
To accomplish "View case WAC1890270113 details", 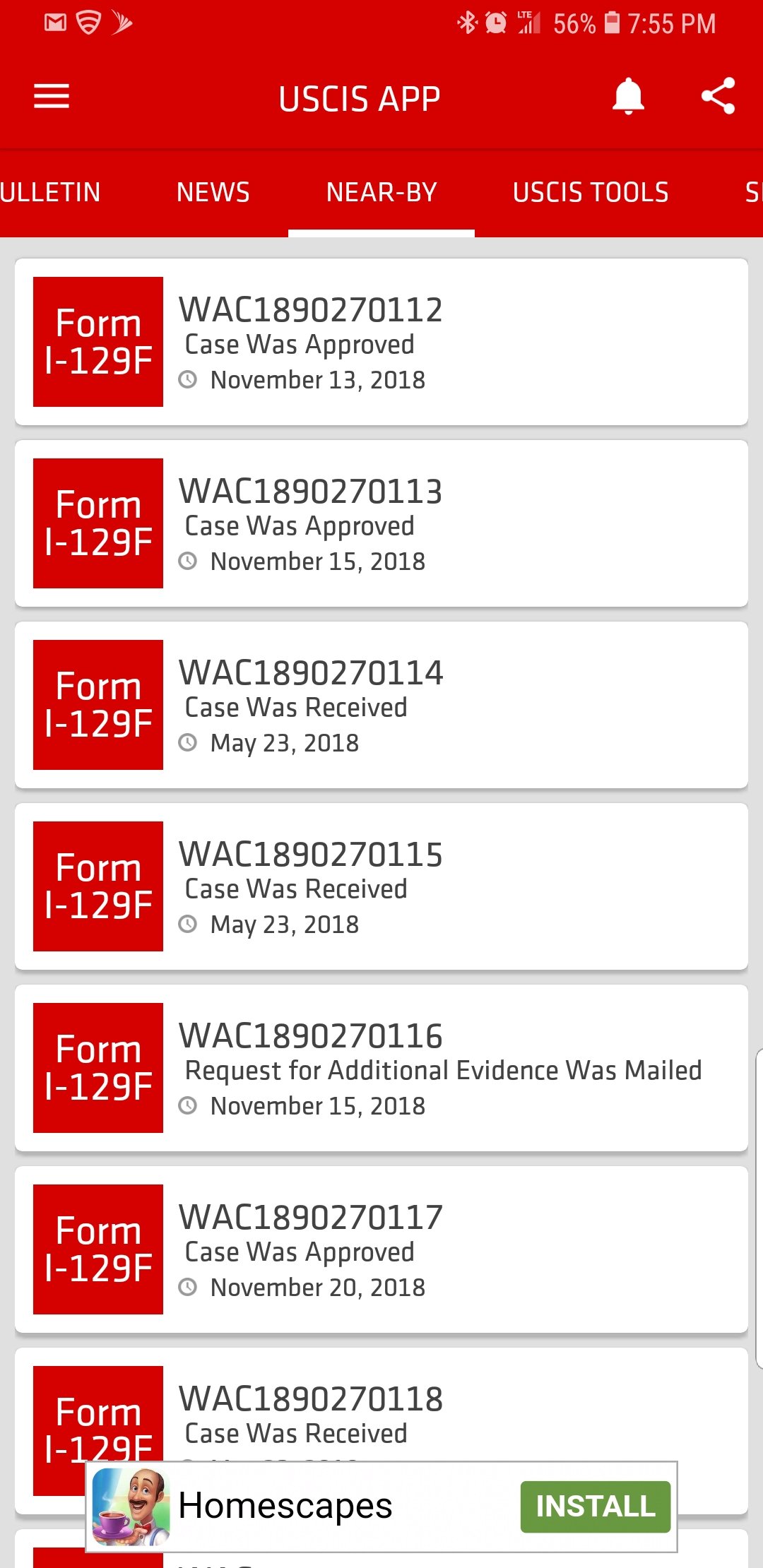I will pos(381,523).
